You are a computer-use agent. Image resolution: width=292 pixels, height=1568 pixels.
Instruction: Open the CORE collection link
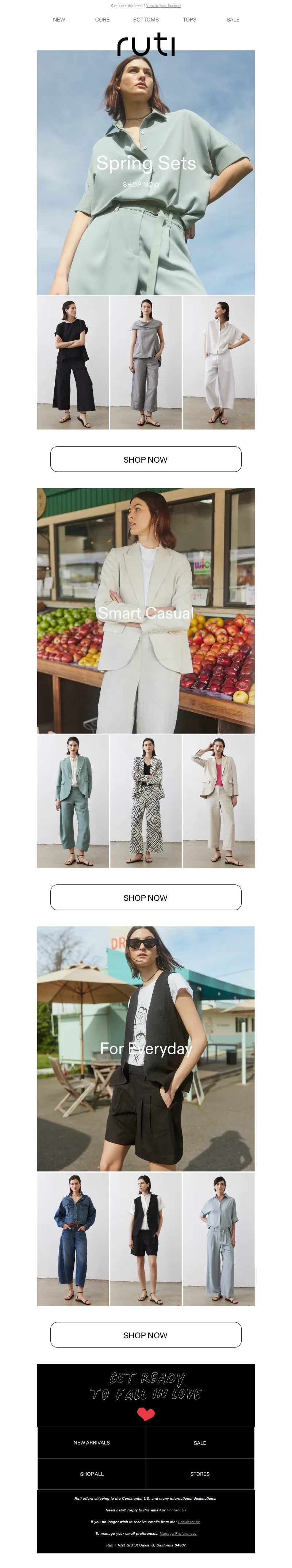102,19
